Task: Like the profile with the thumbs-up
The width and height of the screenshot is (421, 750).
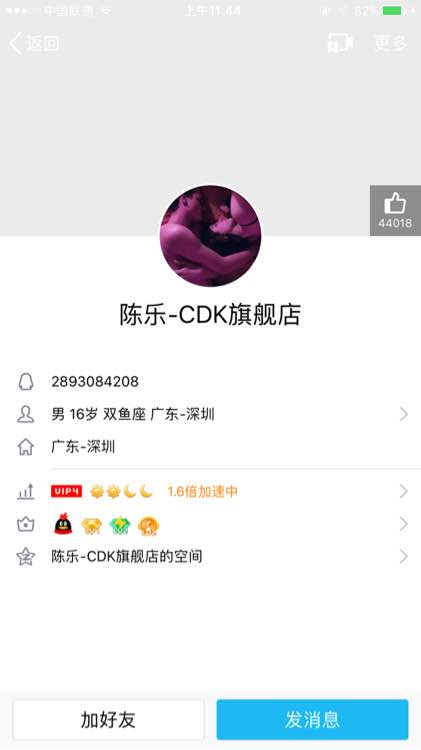Action: (395, 210)
